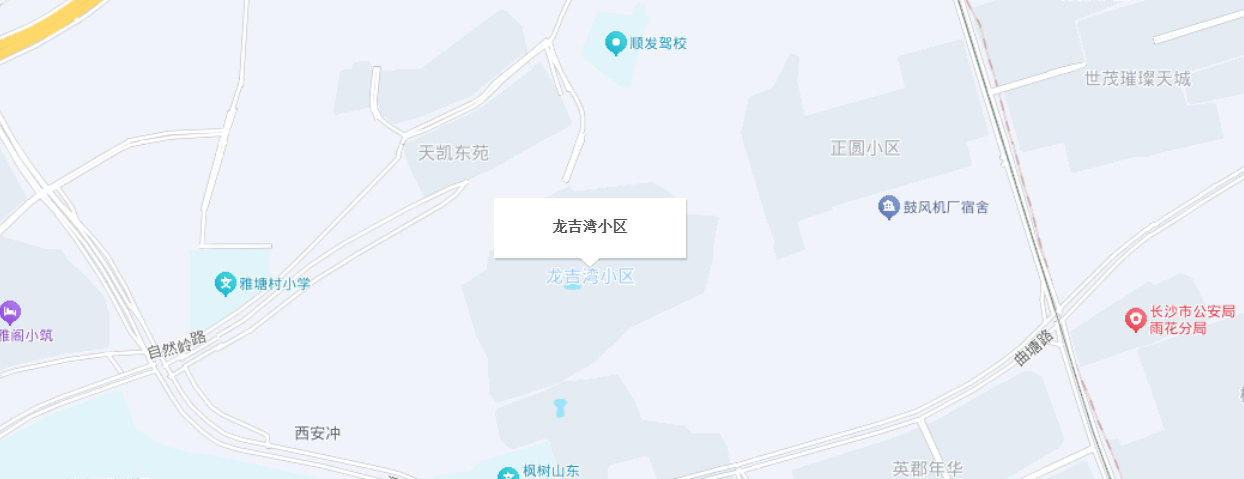1244x479 pixels.
Task: Tap the 龙吉湾小区 info window
Action: 589,227
